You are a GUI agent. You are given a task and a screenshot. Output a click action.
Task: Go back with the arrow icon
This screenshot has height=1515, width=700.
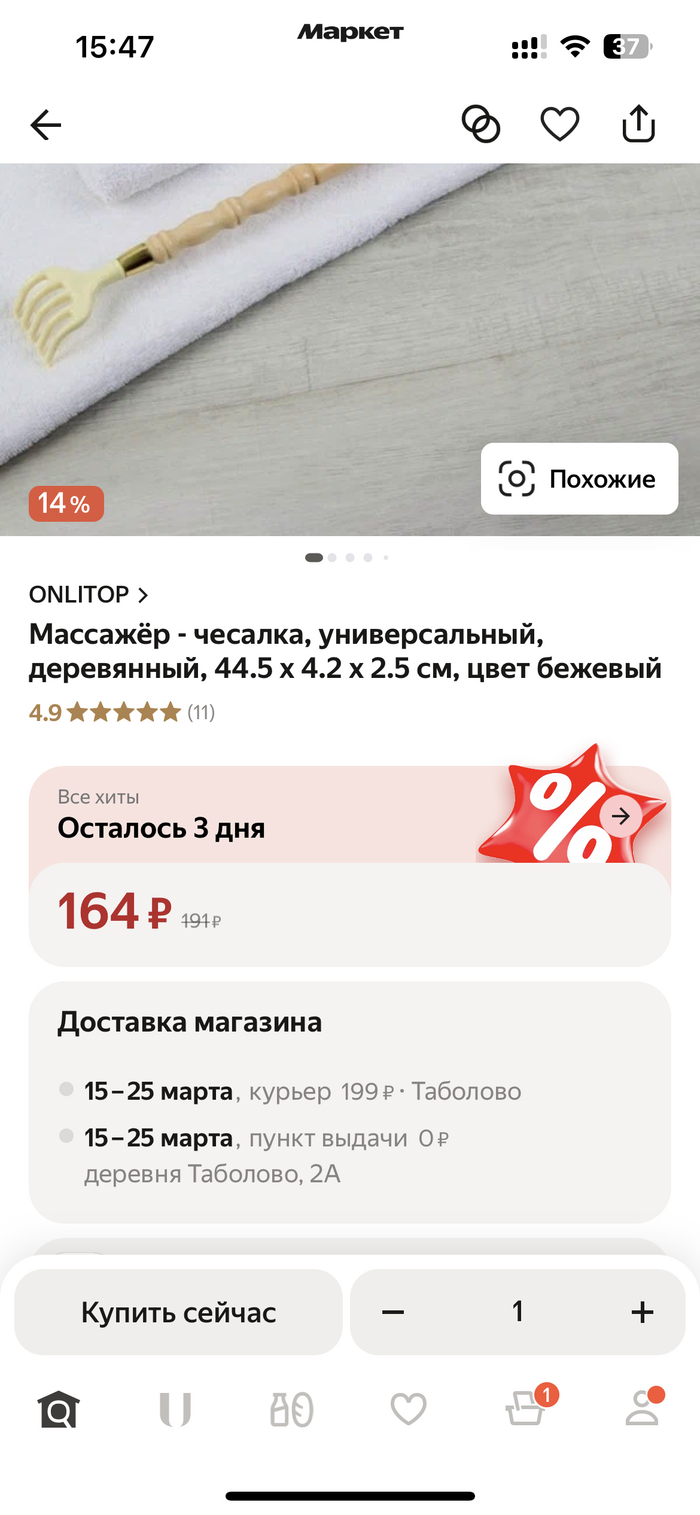(46, 125)
